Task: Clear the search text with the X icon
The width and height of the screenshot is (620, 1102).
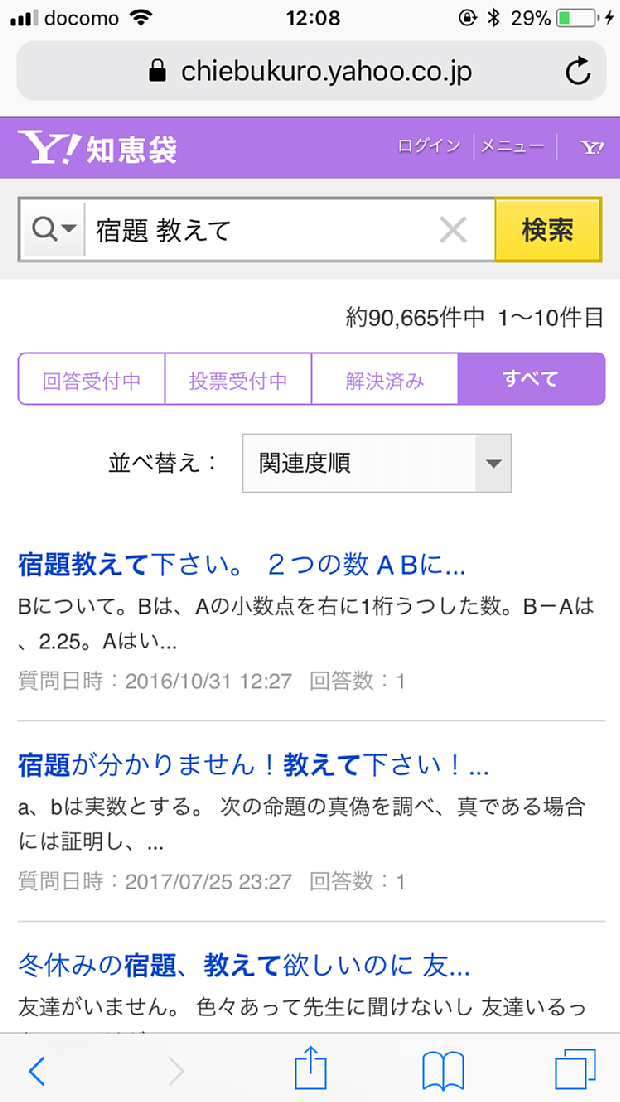Action: click(x=453, y=230)
